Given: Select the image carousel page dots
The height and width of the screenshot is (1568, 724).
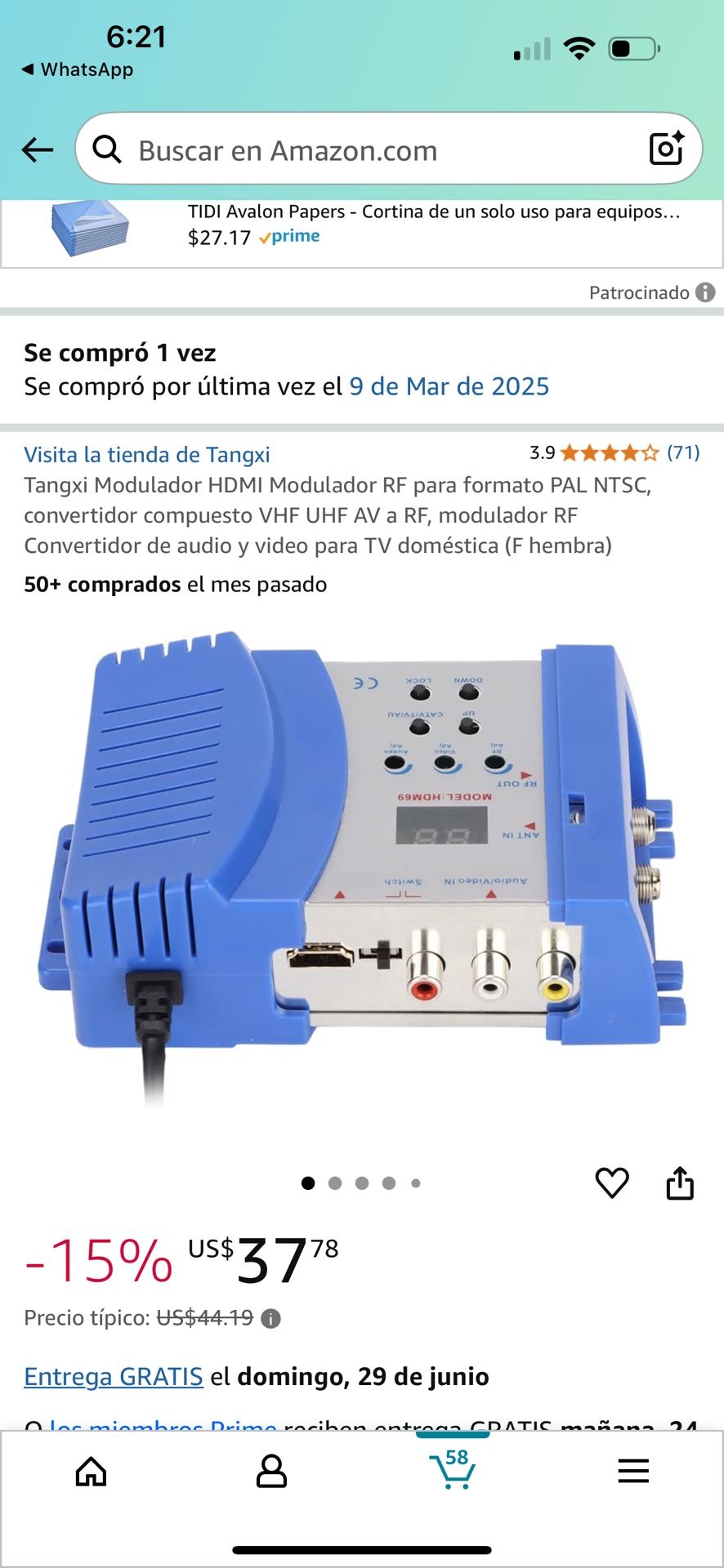Looking at the screenshot, I should coord(361,1183).
